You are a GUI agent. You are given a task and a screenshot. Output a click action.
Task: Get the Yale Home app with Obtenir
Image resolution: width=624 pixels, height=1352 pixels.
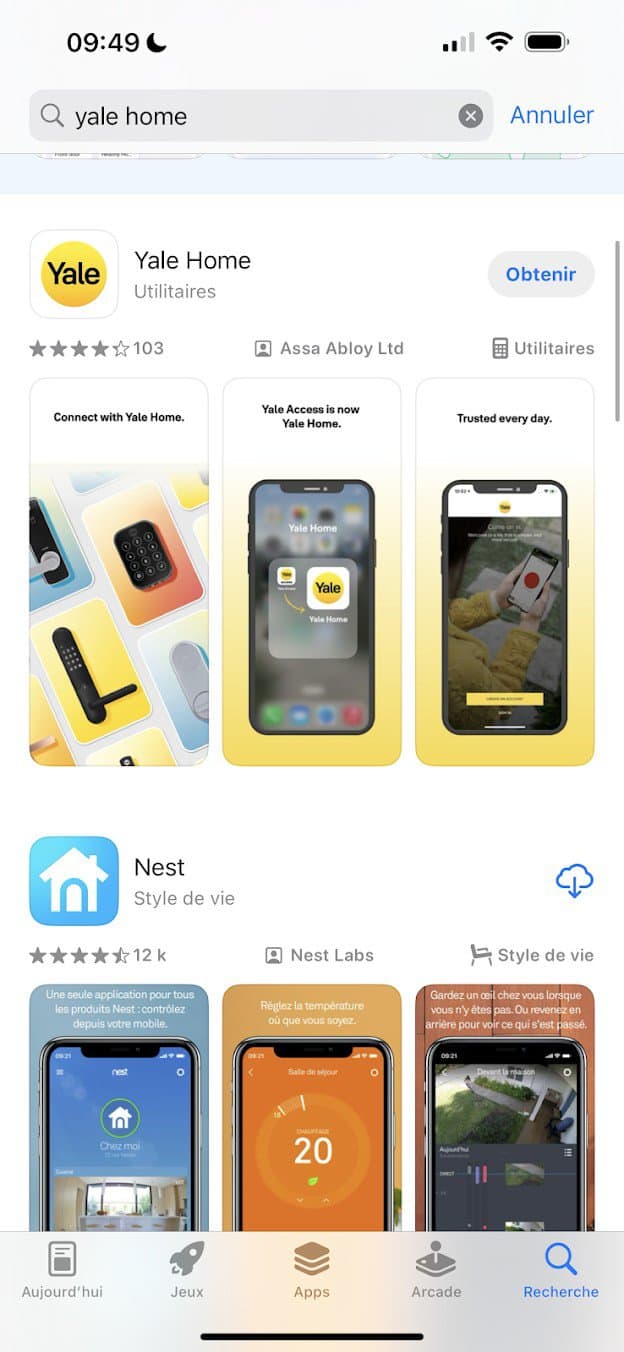pos(541,274)
